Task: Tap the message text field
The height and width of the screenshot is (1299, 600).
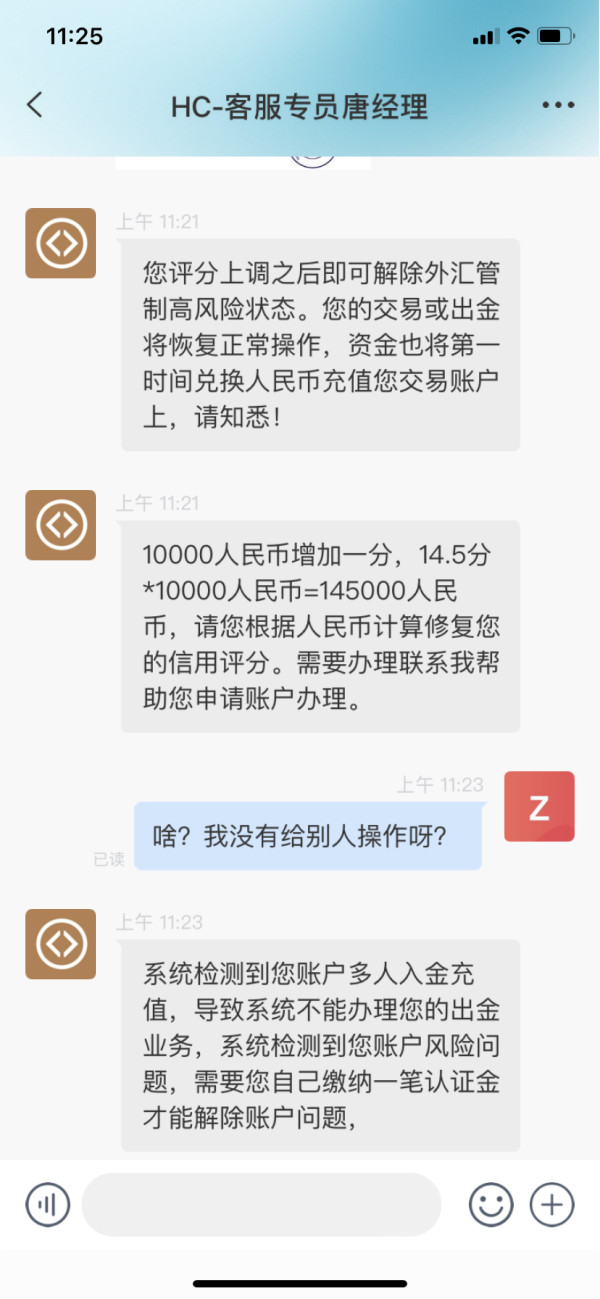Action: (x=261, y=1204)
